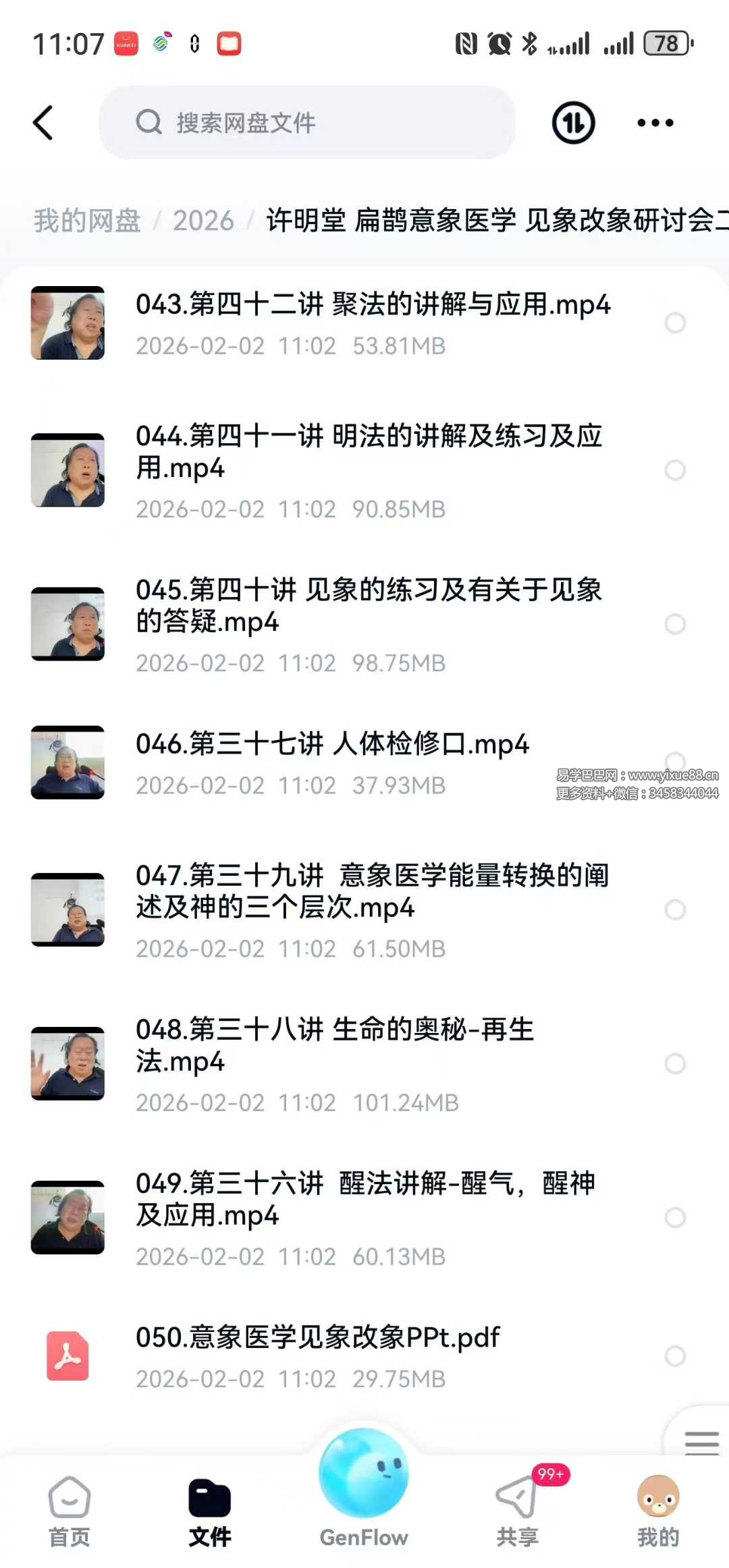Select the checkbox for file 047.第三十九讲
Screen dimensions: 729x1568
pyautogui.click(x=675, y=909)
